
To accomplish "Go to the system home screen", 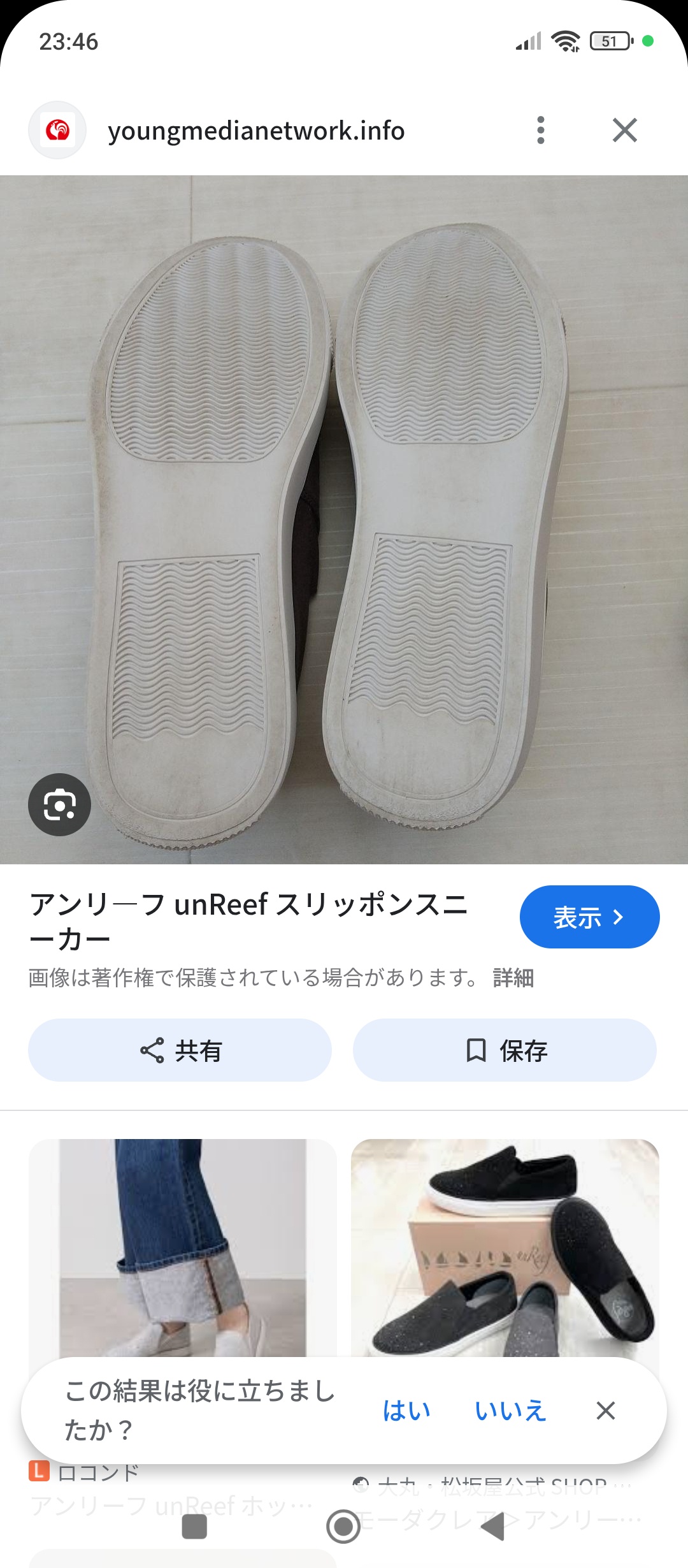I will click(x=343, y=1527).
